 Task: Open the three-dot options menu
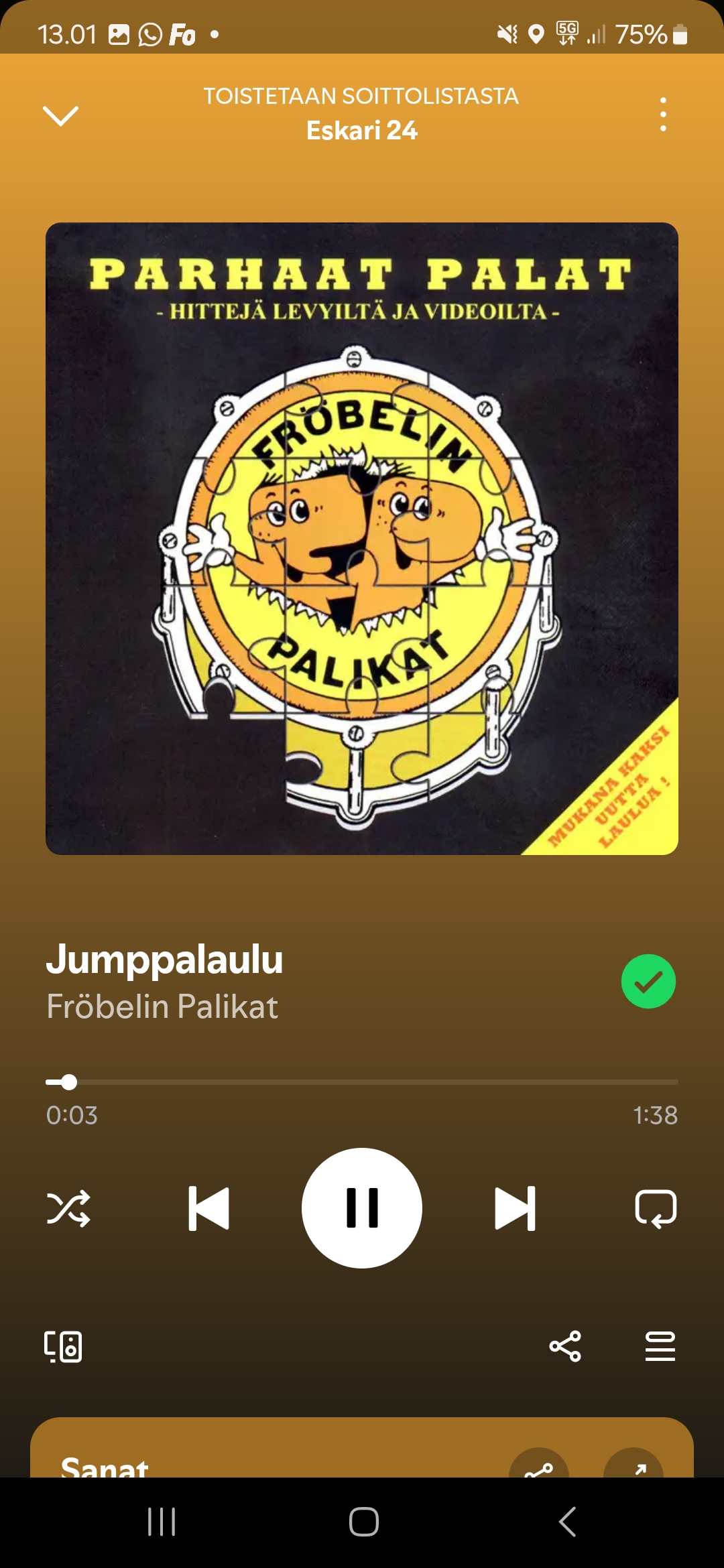click(x=663, y=114)
